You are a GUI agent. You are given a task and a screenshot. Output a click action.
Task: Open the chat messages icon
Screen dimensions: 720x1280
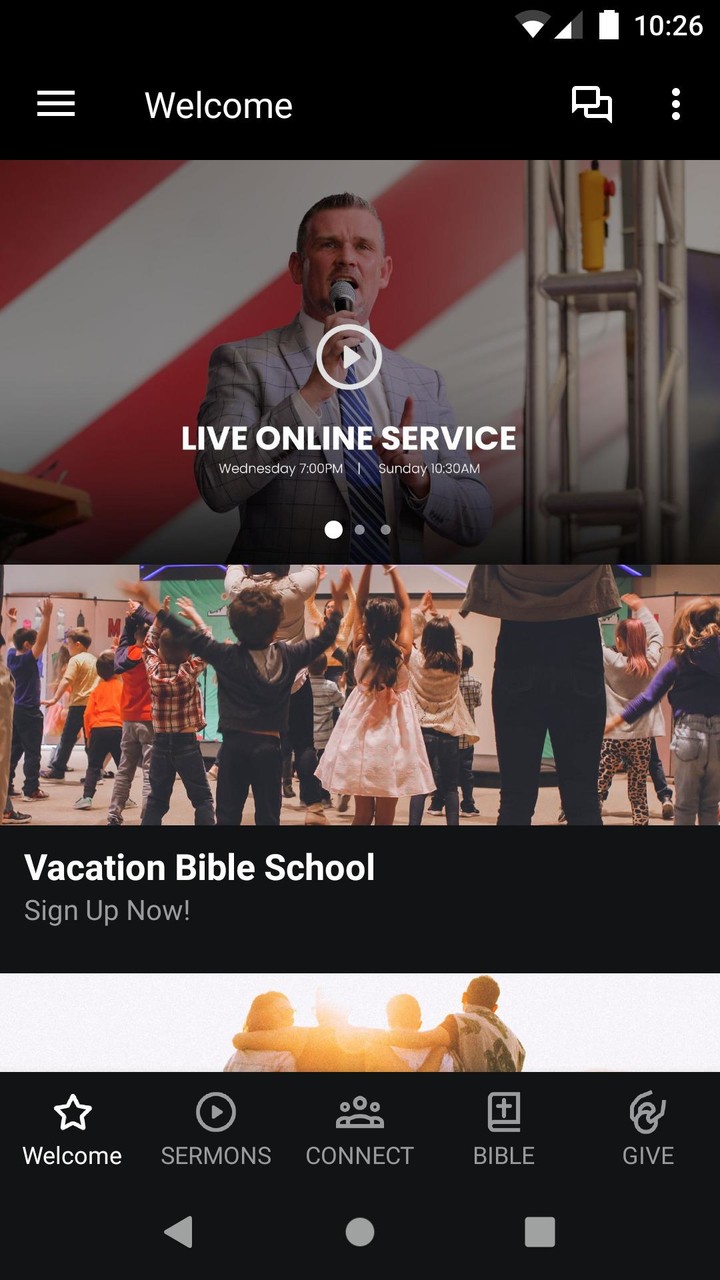click(x=592, y=104)
